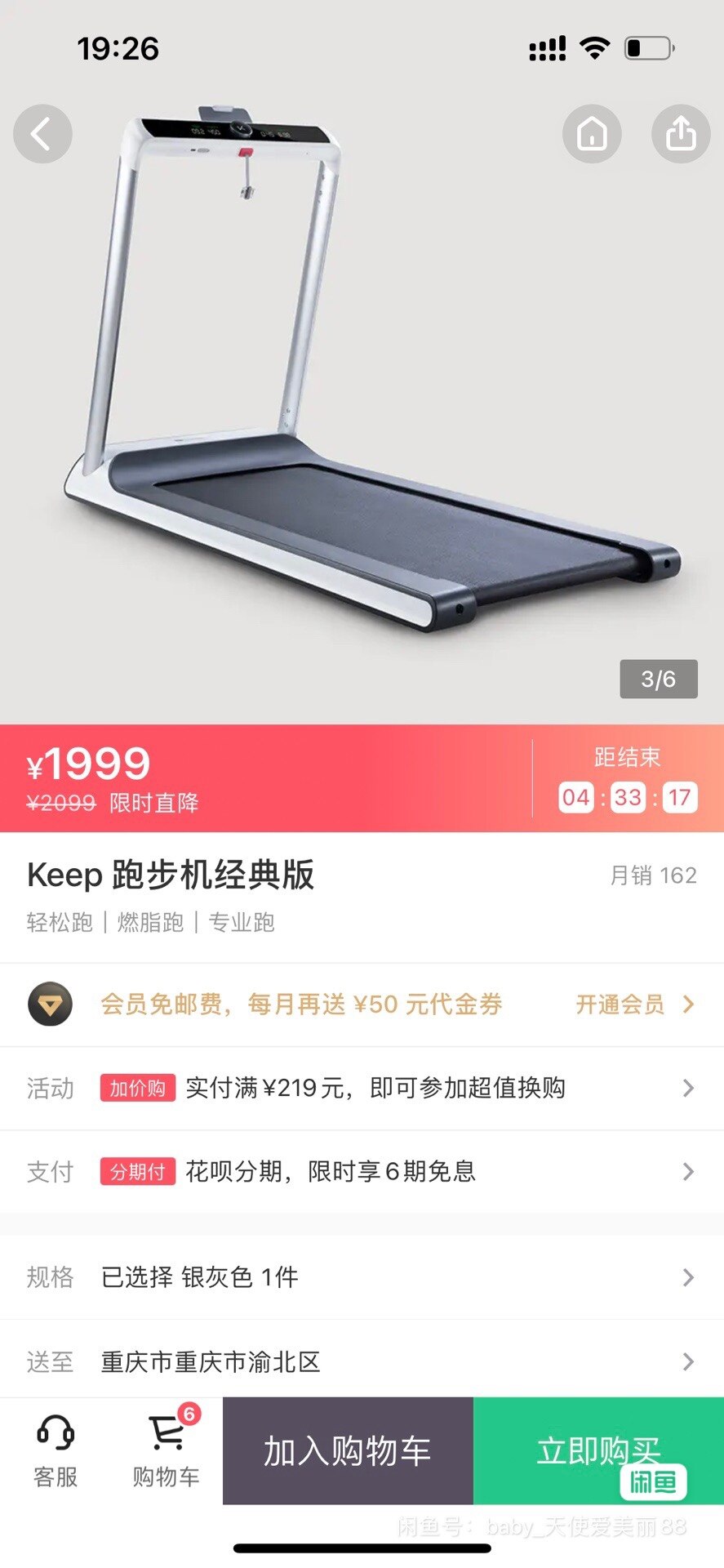724x1568 pixels.
Task: Open the 花呗分期 payment row
Action: (362, 1172)
